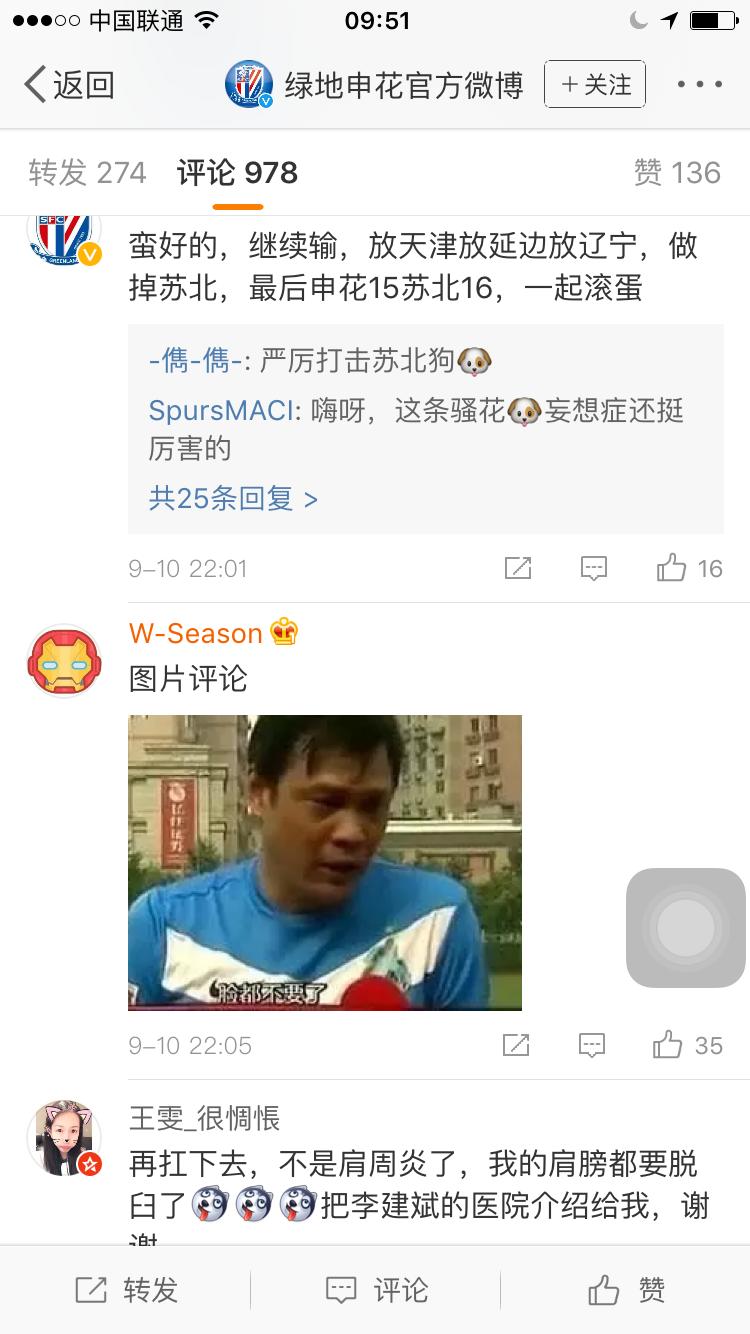Tap 评论 in the bottom bar
This screenshot has width=750, height=1334.
coord(376,1290)
